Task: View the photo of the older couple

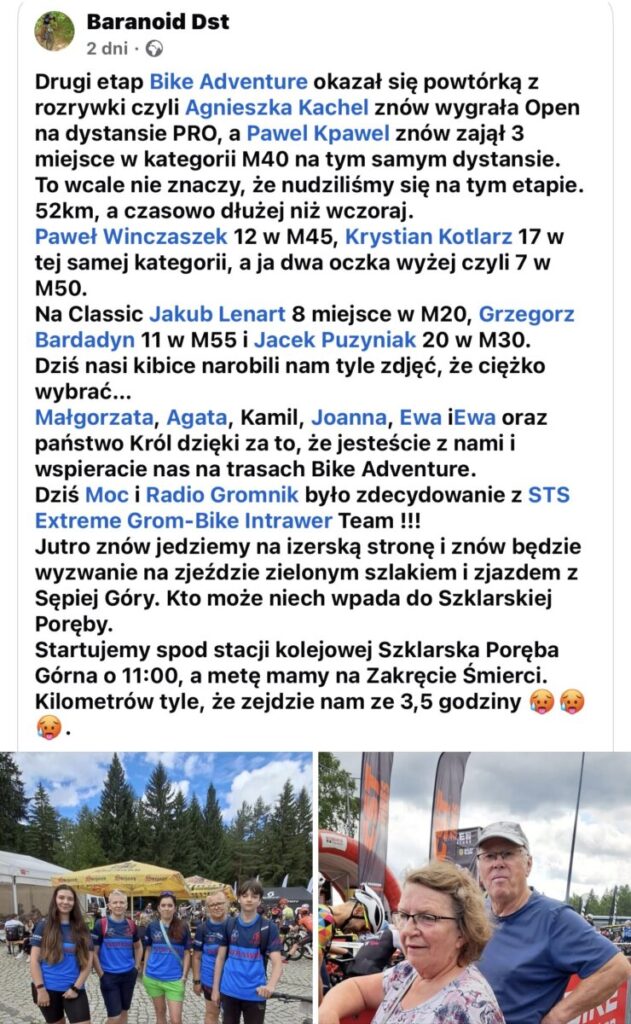Action: [x=474, y=888]
